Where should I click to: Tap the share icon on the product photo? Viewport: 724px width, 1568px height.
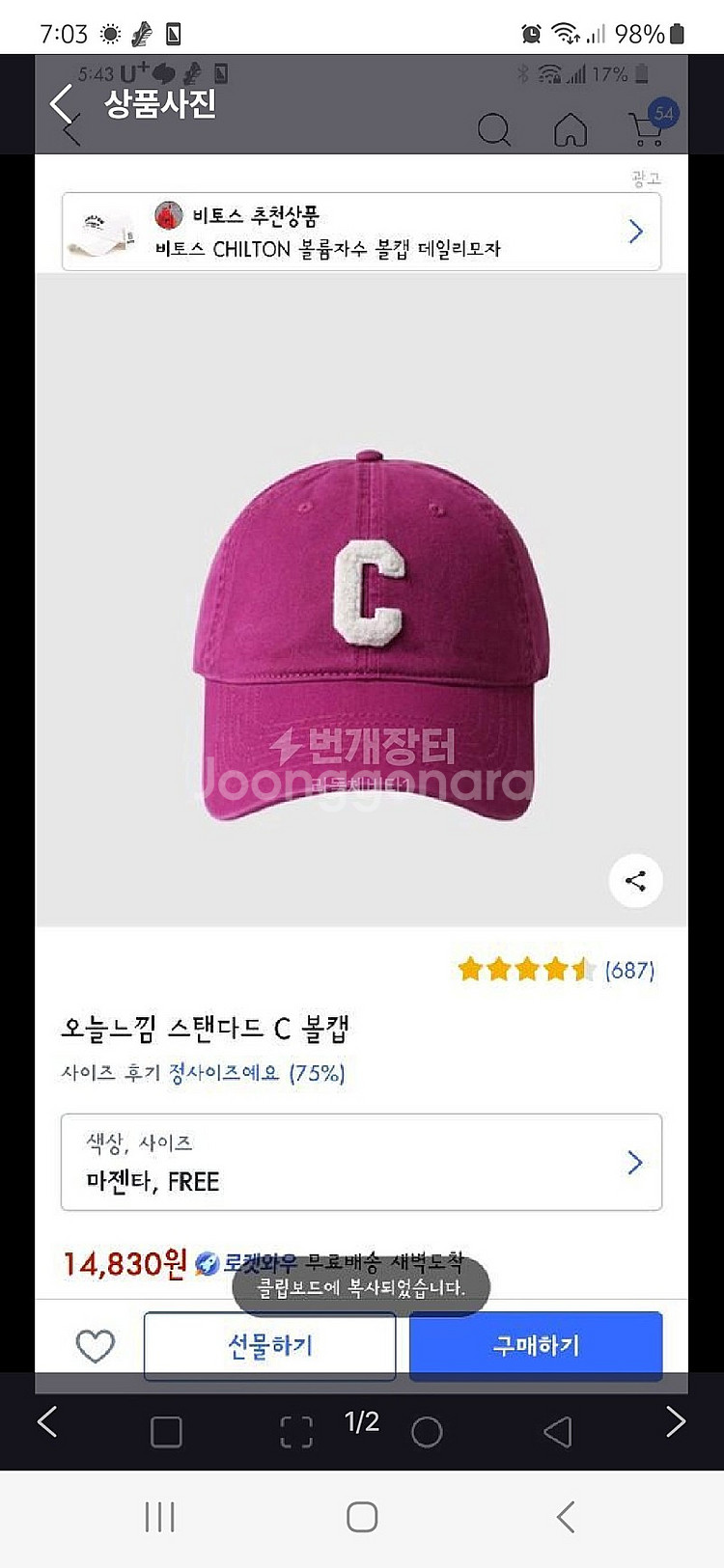[x=635, y=880]
